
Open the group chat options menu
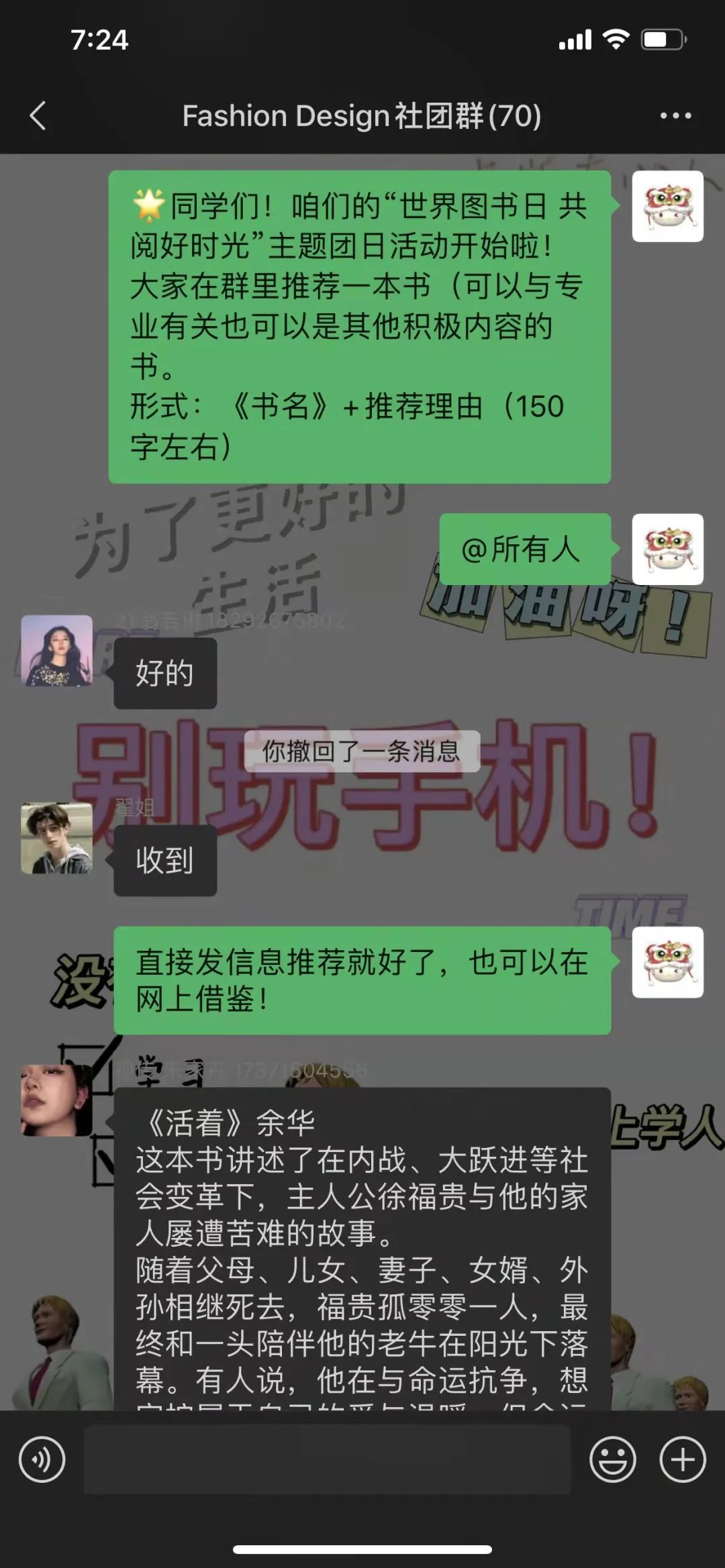tap(675, 115)
